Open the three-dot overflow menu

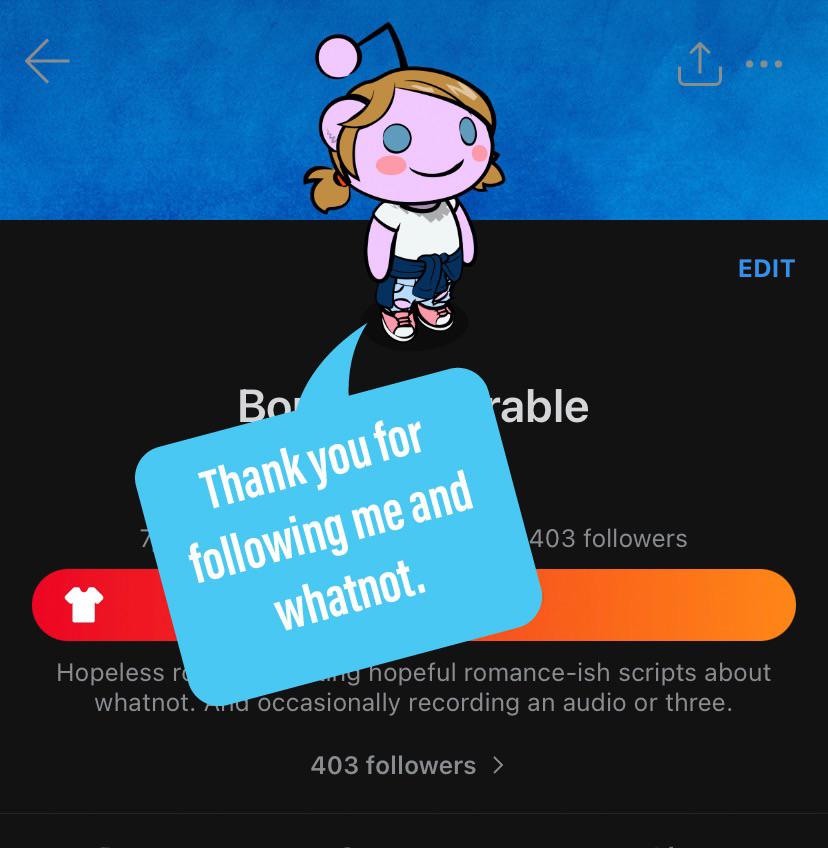click(764, 64)
